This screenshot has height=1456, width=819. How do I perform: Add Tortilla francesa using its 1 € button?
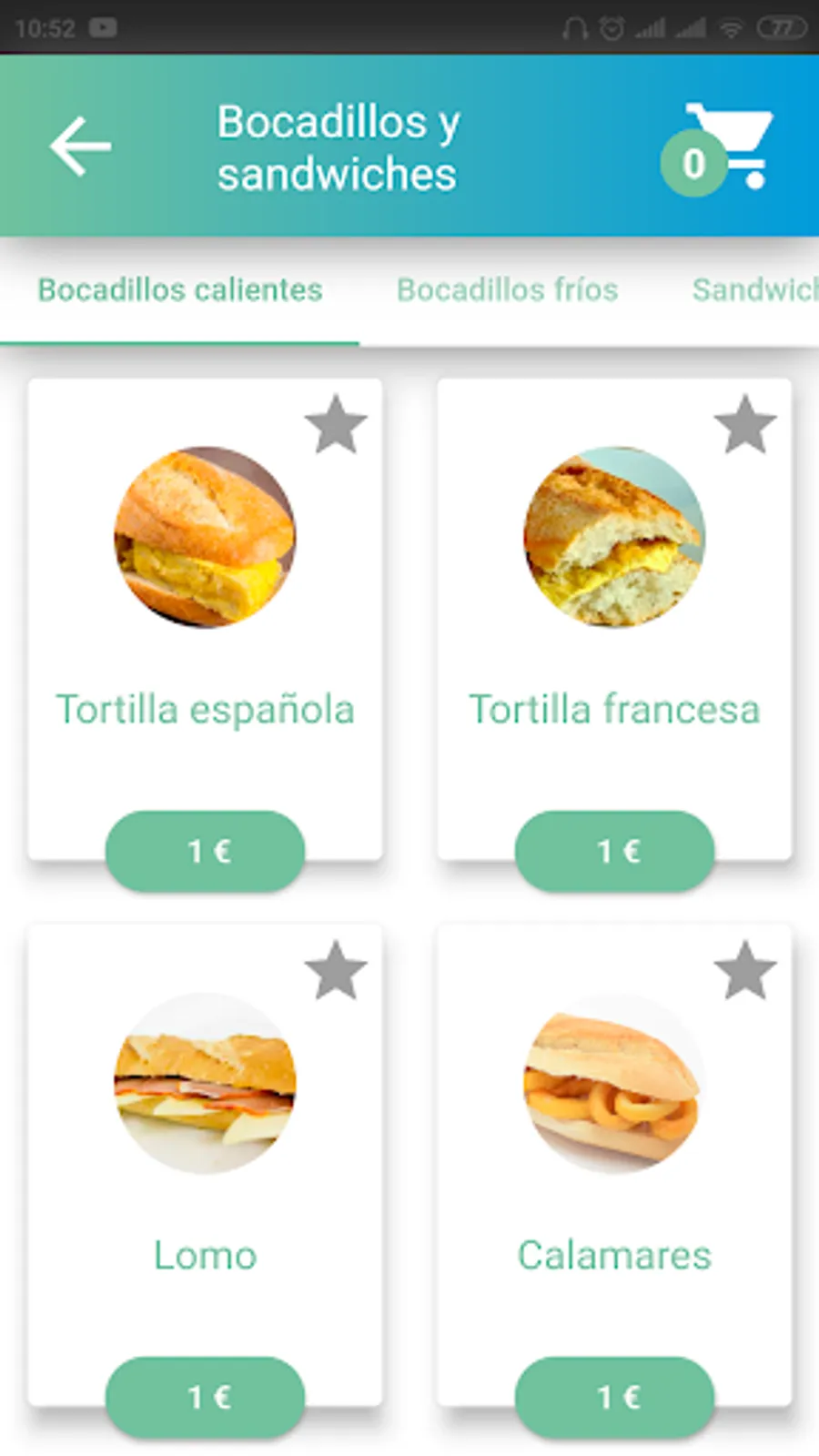point(615,852)
